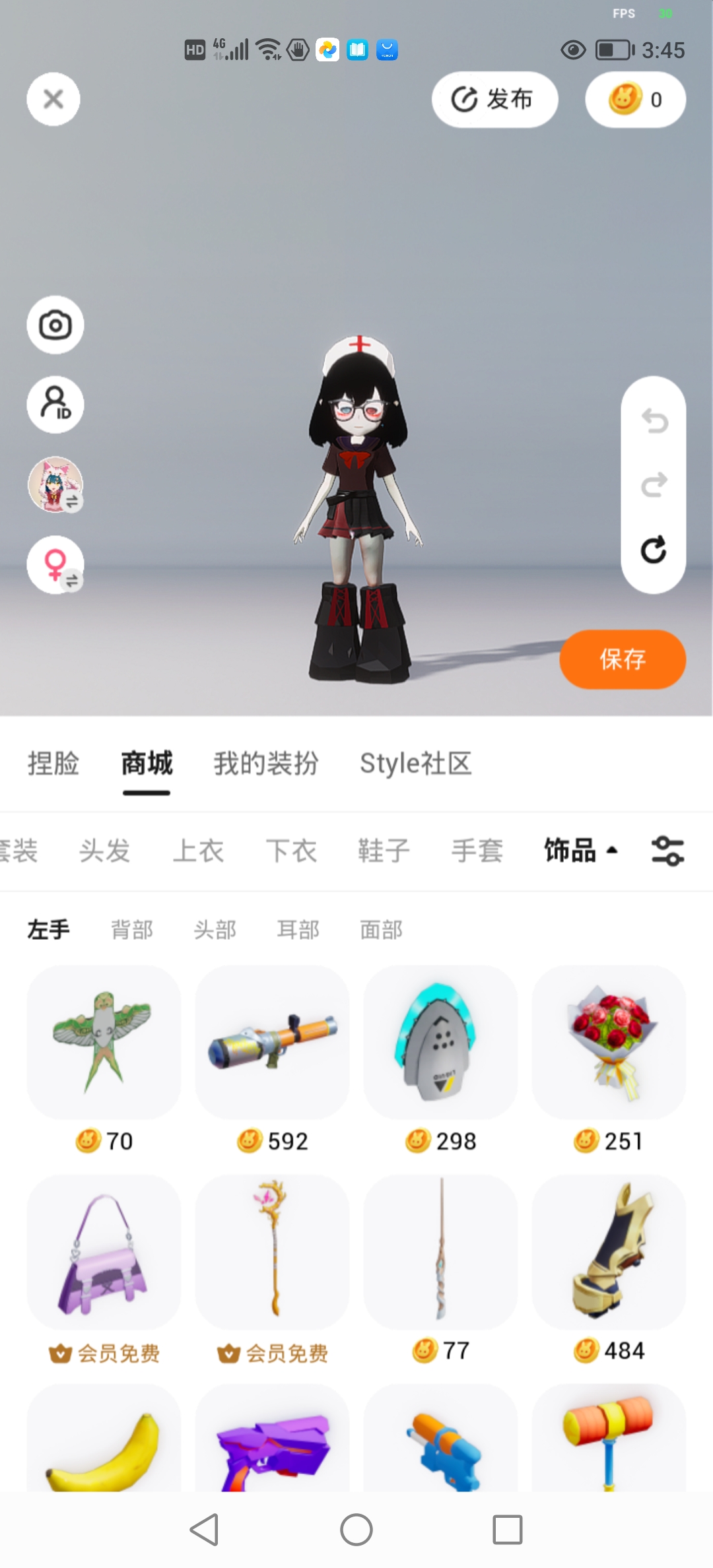The height and width of the screenshot is (1568, 713).
Task: Try on the bazooka priced 592
Action: click(272, 1043)
